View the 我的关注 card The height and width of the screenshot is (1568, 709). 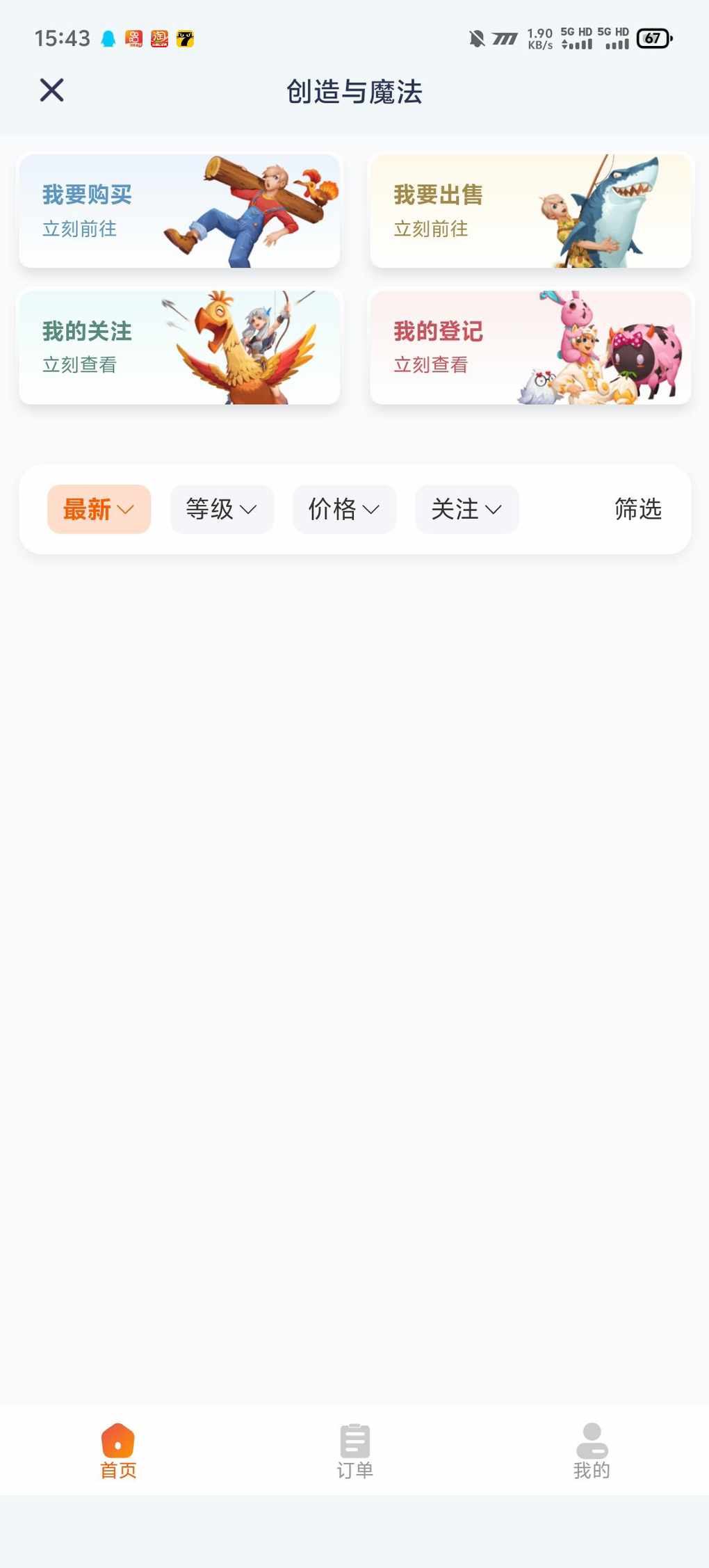point(179,347)
